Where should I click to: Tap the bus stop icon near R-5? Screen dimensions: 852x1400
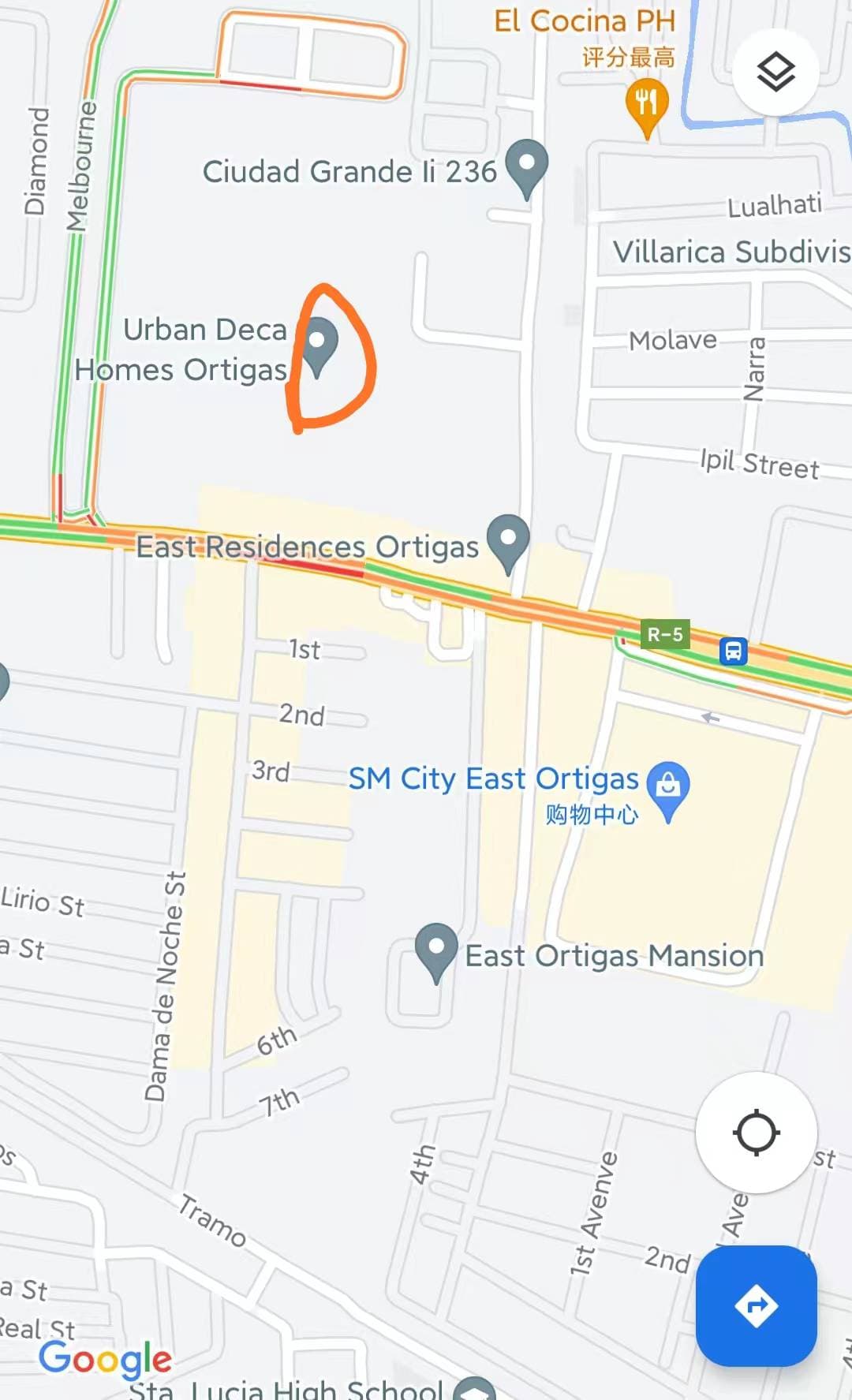[x=733, y=651]
